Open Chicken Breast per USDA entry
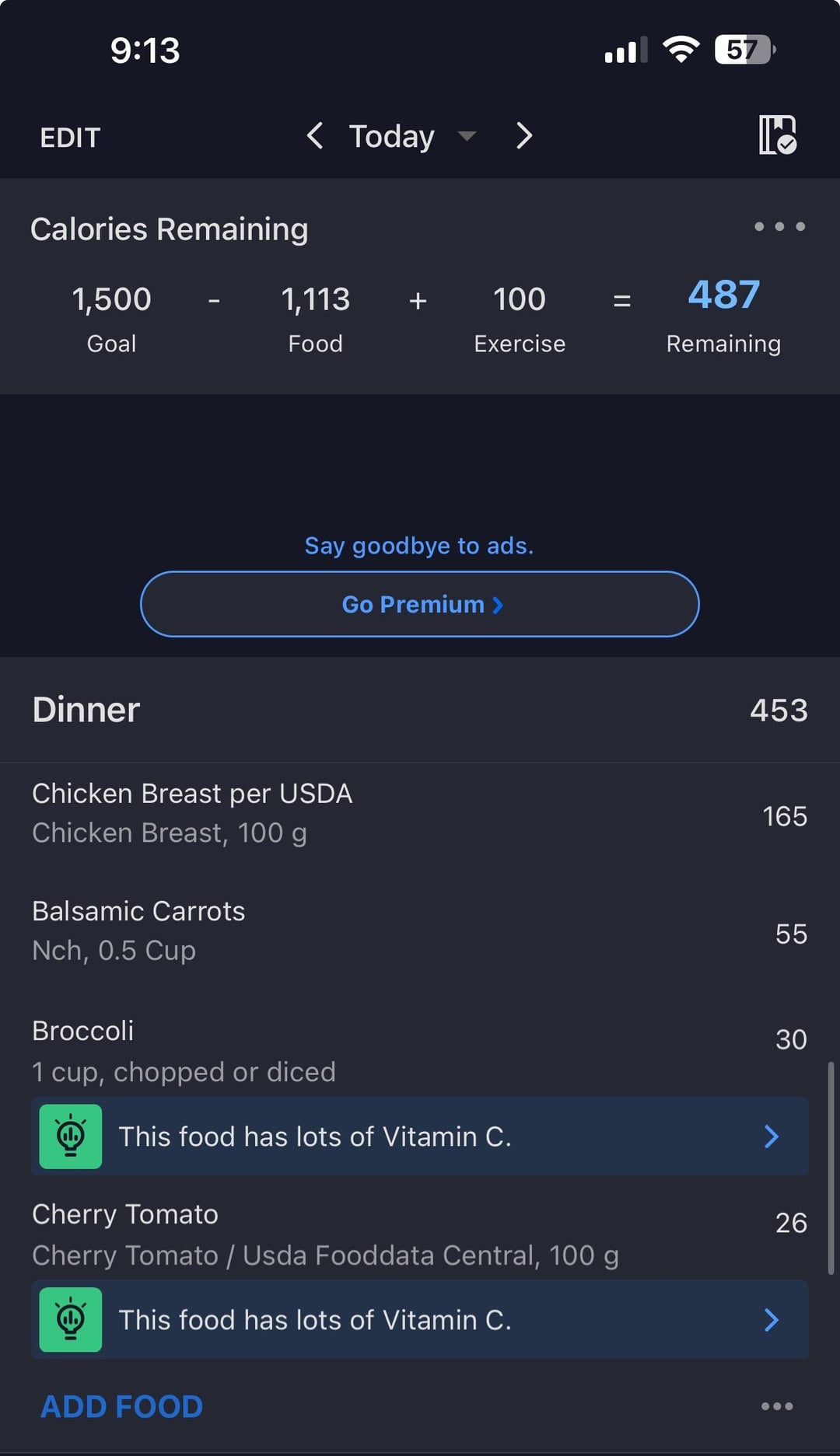840x1456 pixels. click(420, 814)
